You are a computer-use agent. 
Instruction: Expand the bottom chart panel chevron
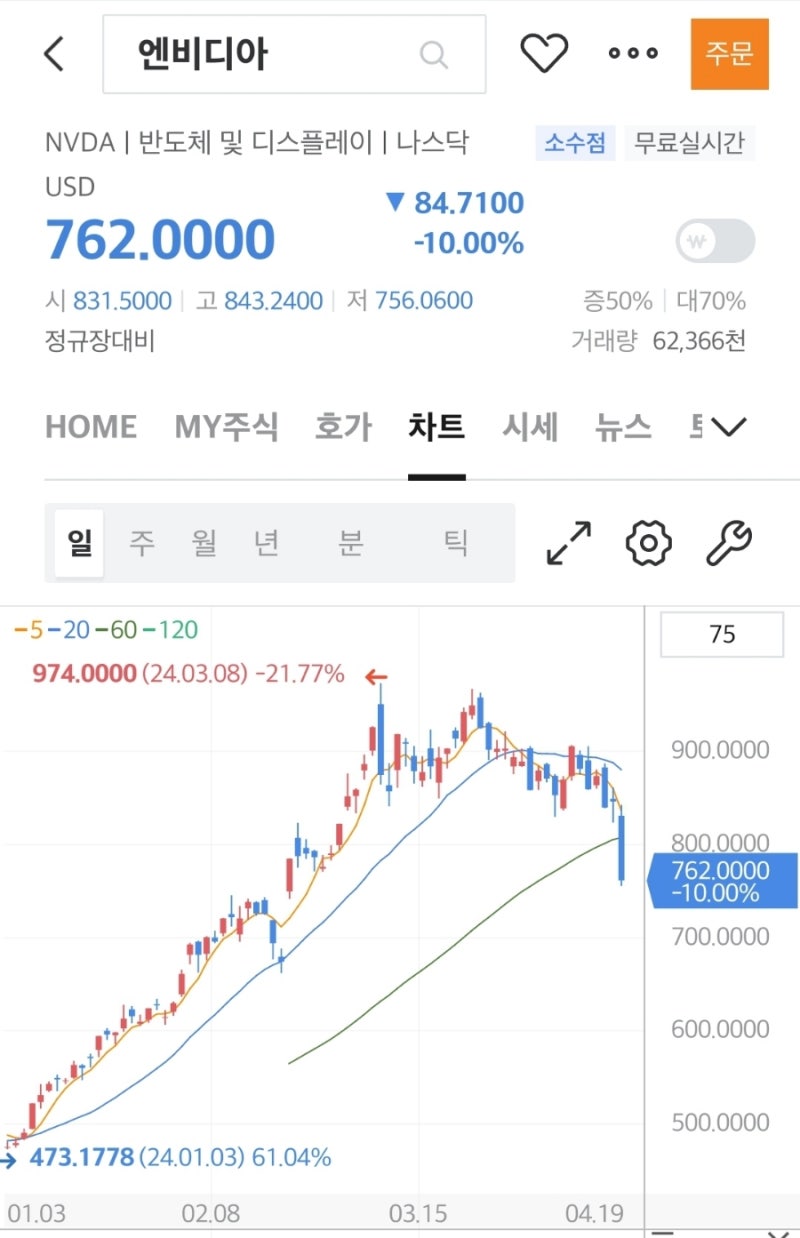(775, 1234)
